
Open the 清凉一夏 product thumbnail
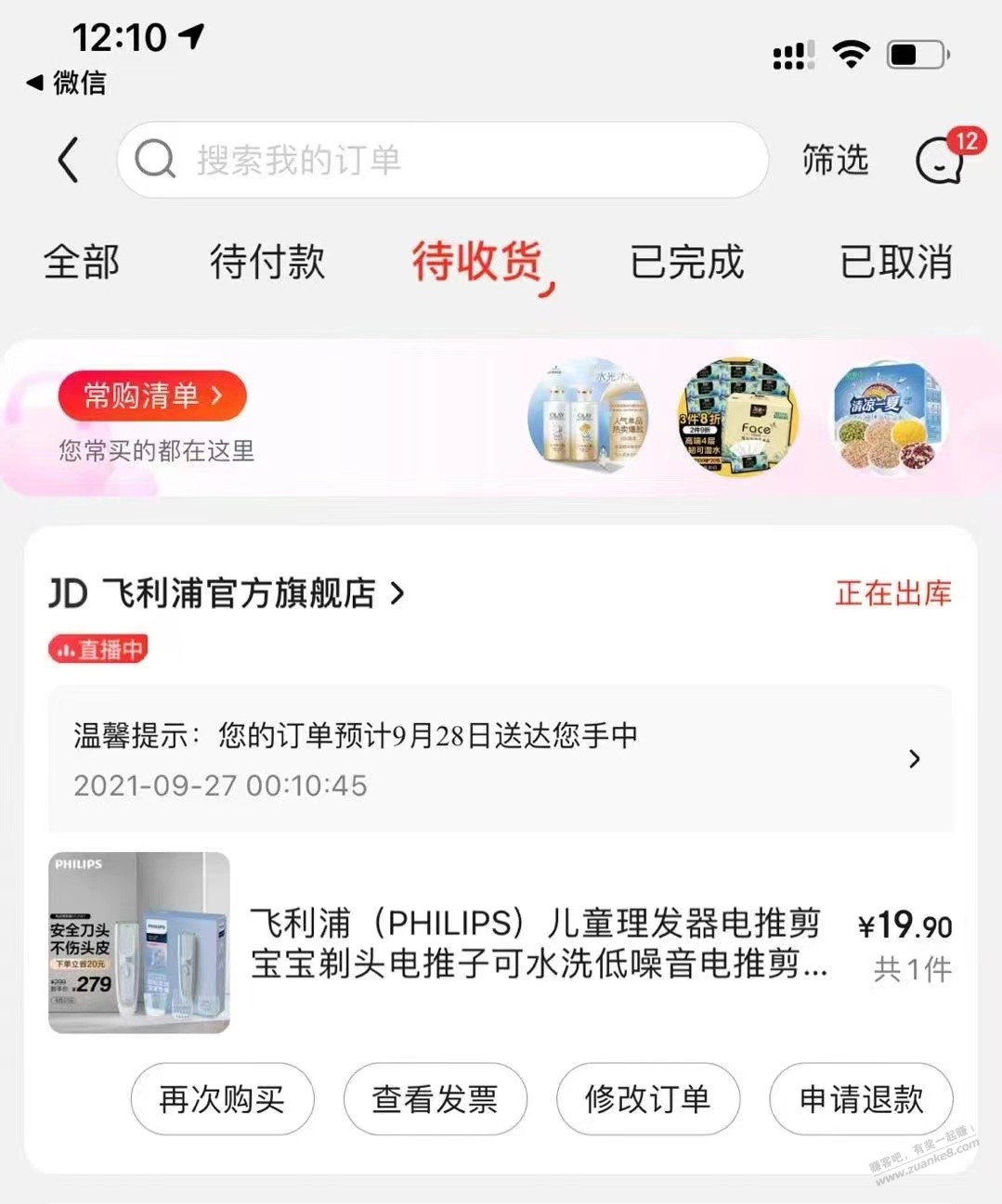[887, 417]
